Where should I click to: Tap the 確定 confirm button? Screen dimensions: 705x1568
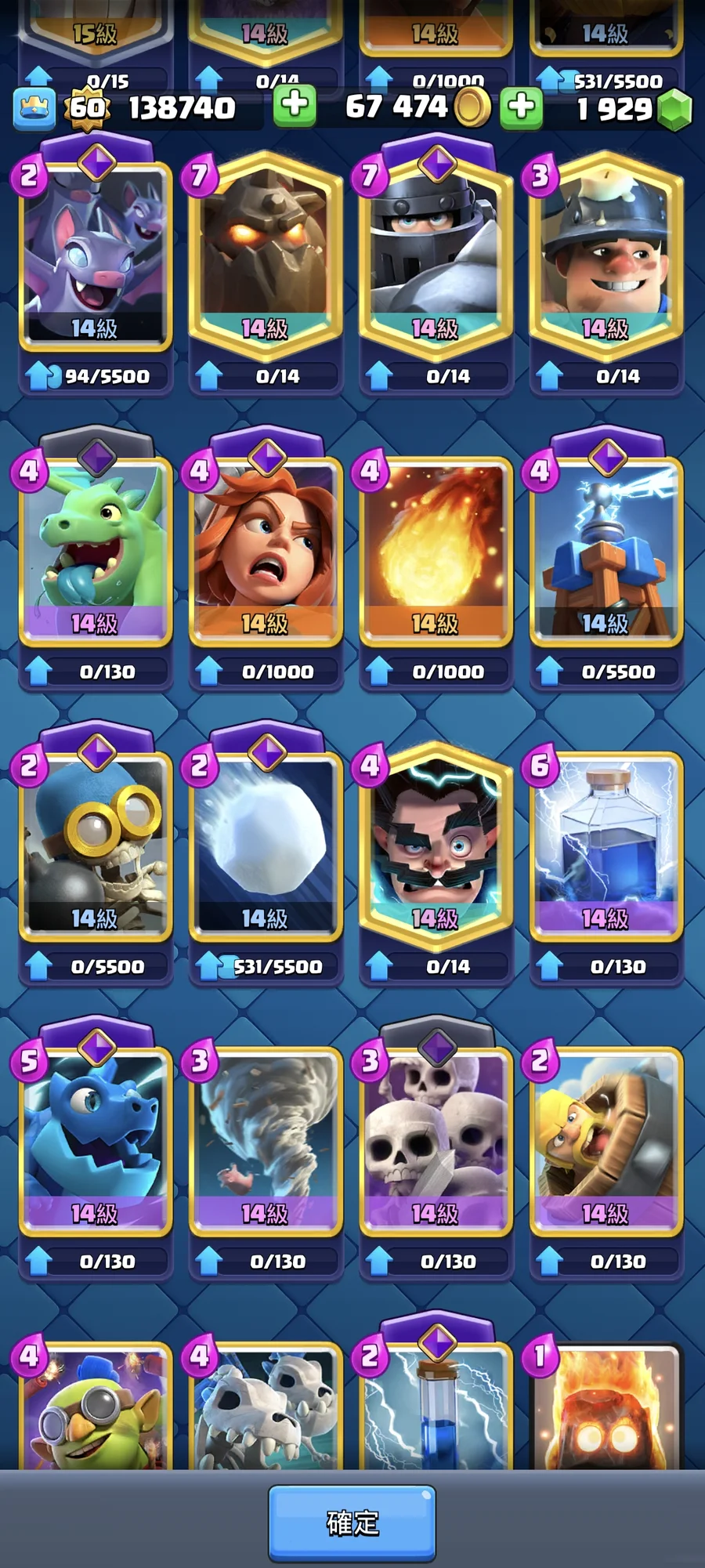(x=352, y=1523)
